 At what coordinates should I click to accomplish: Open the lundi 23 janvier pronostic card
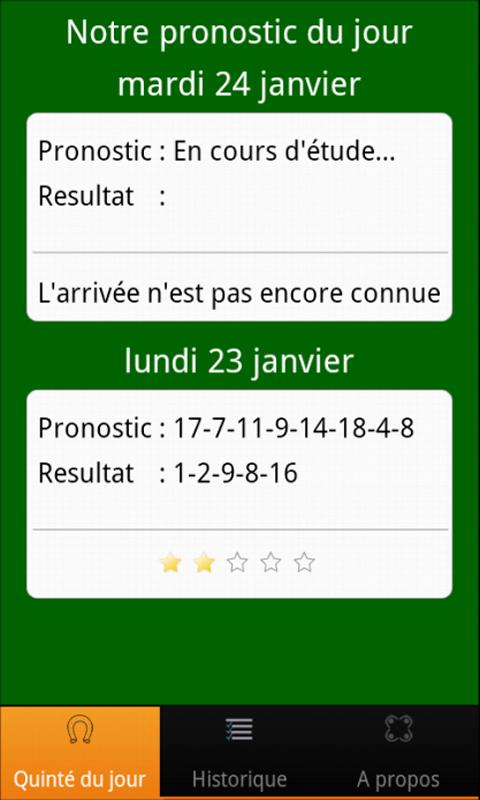click(x=239, y=494)
